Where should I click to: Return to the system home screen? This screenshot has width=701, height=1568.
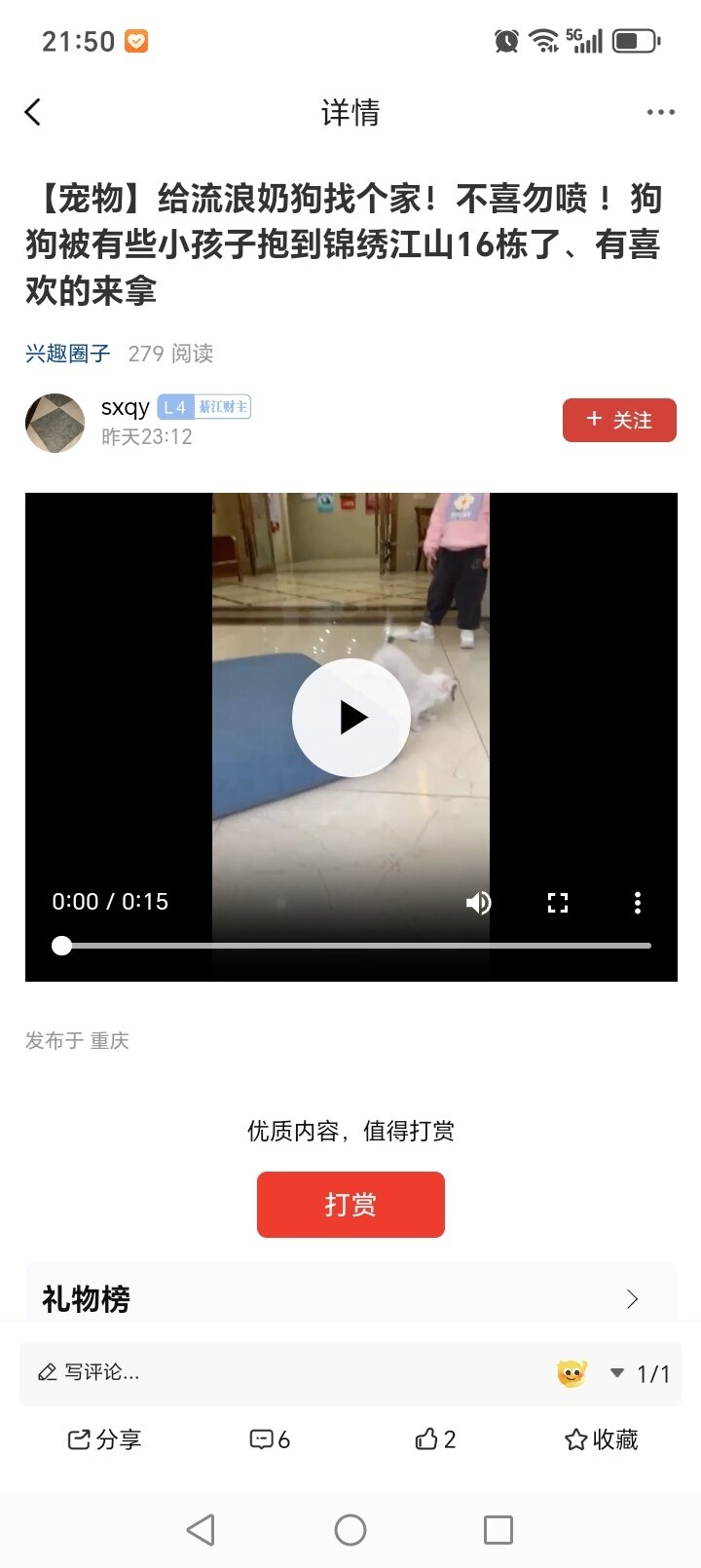(350, 1530)
